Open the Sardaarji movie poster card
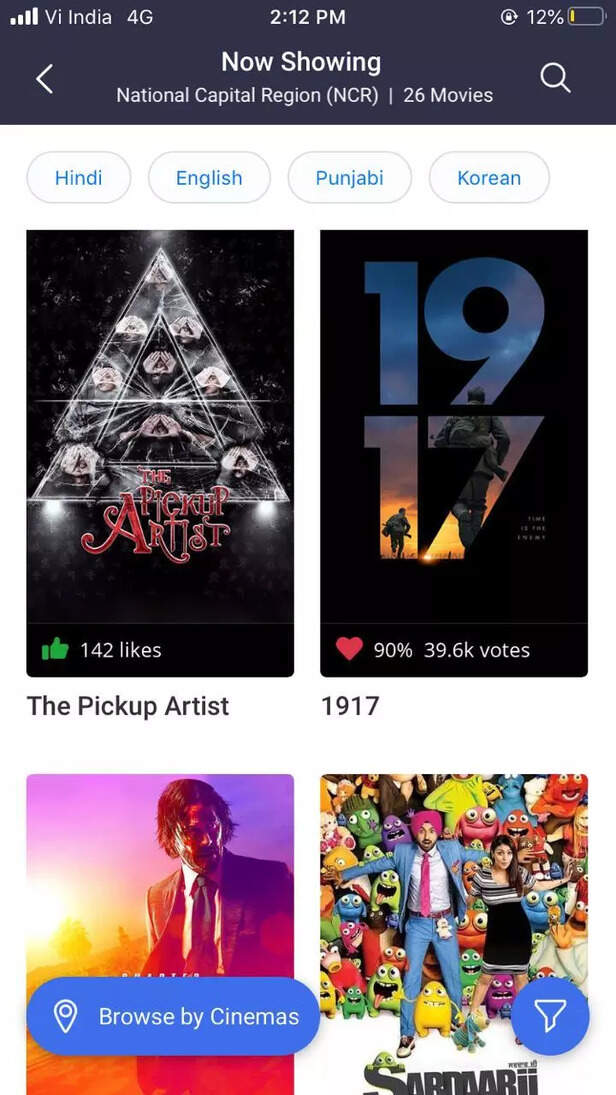616x1095 pixels. coord(454,900)
